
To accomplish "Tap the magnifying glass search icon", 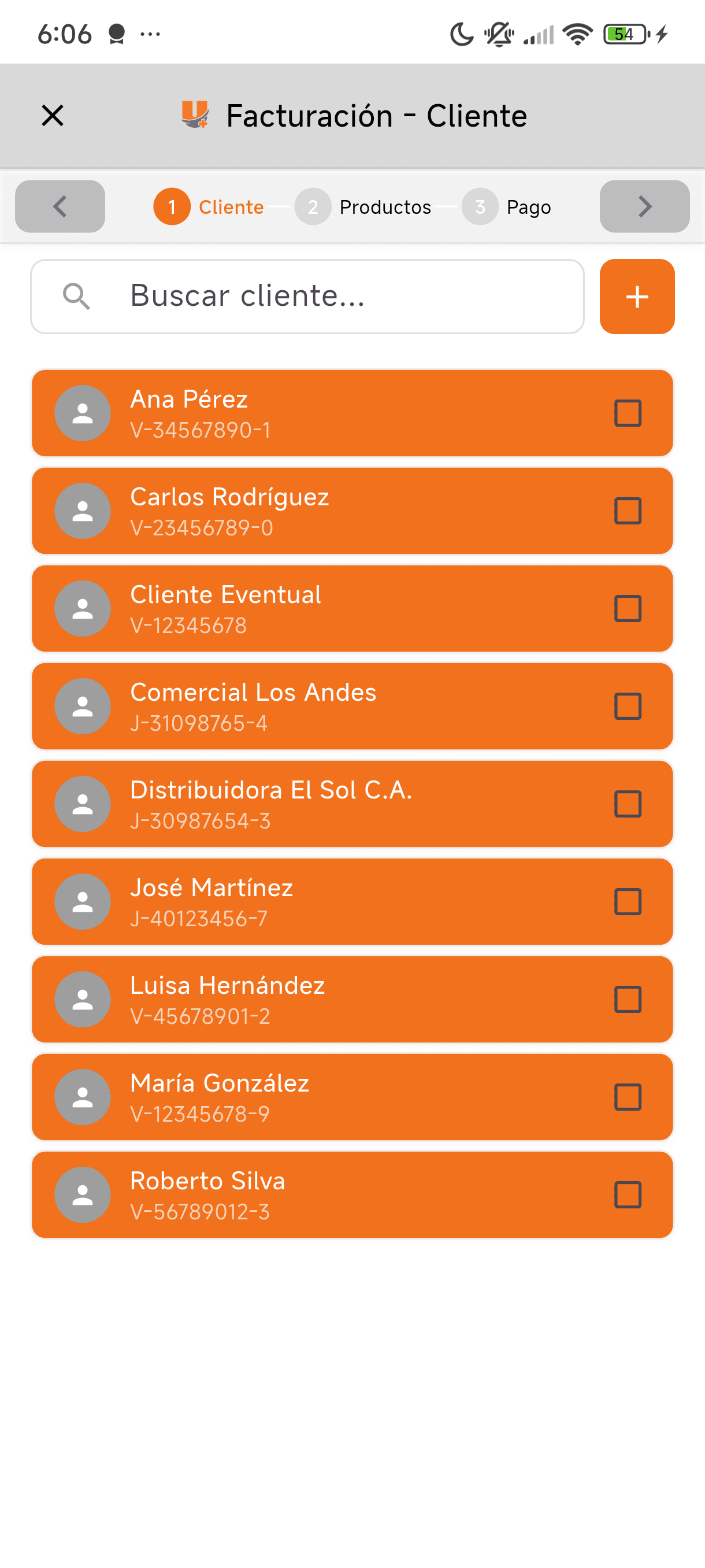I will point(77,297).
